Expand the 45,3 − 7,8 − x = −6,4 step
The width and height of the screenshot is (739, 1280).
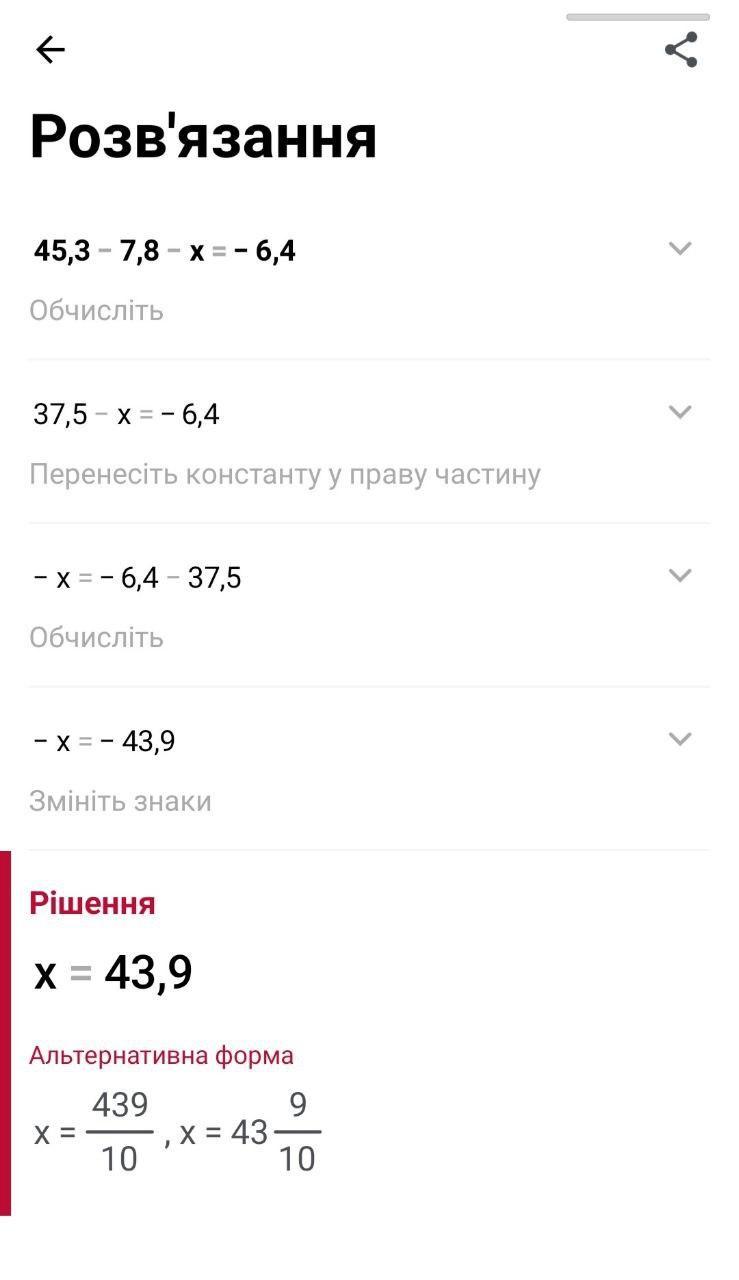pos(680,248)
